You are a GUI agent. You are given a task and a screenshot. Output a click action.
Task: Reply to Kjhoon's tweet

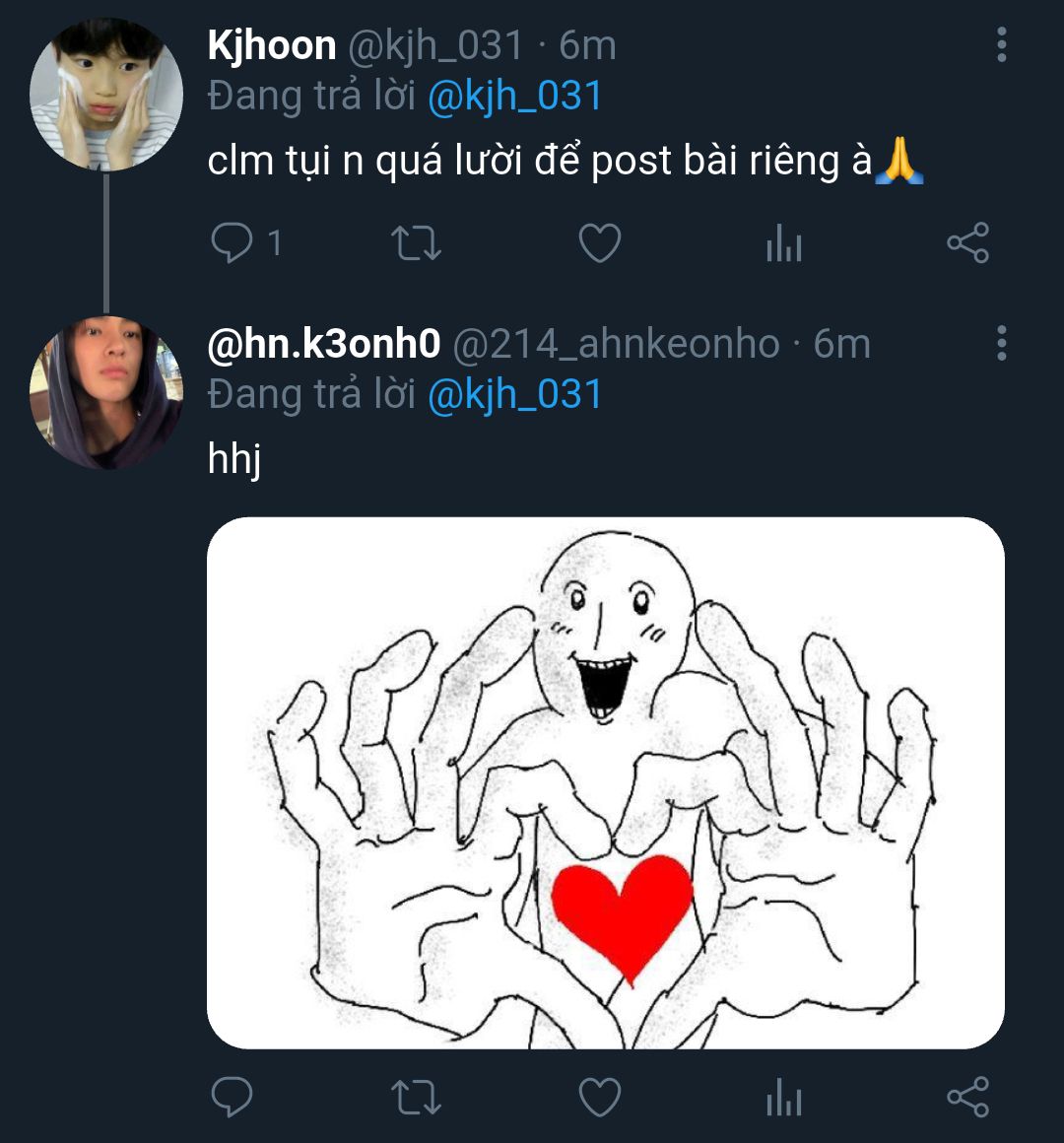(x=233, y=242)
